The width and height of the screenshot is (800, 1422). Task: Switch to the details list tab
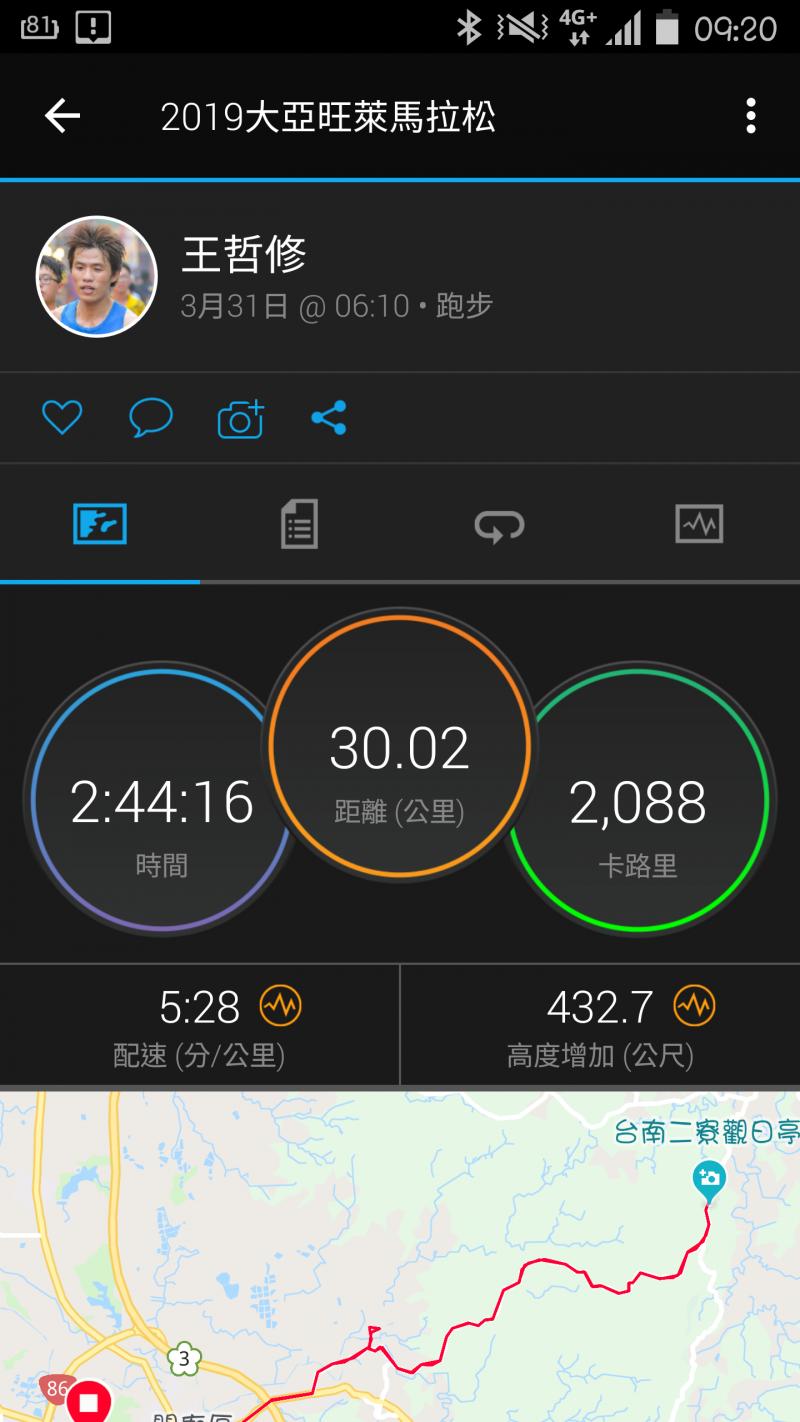click(x=299, y=524)
